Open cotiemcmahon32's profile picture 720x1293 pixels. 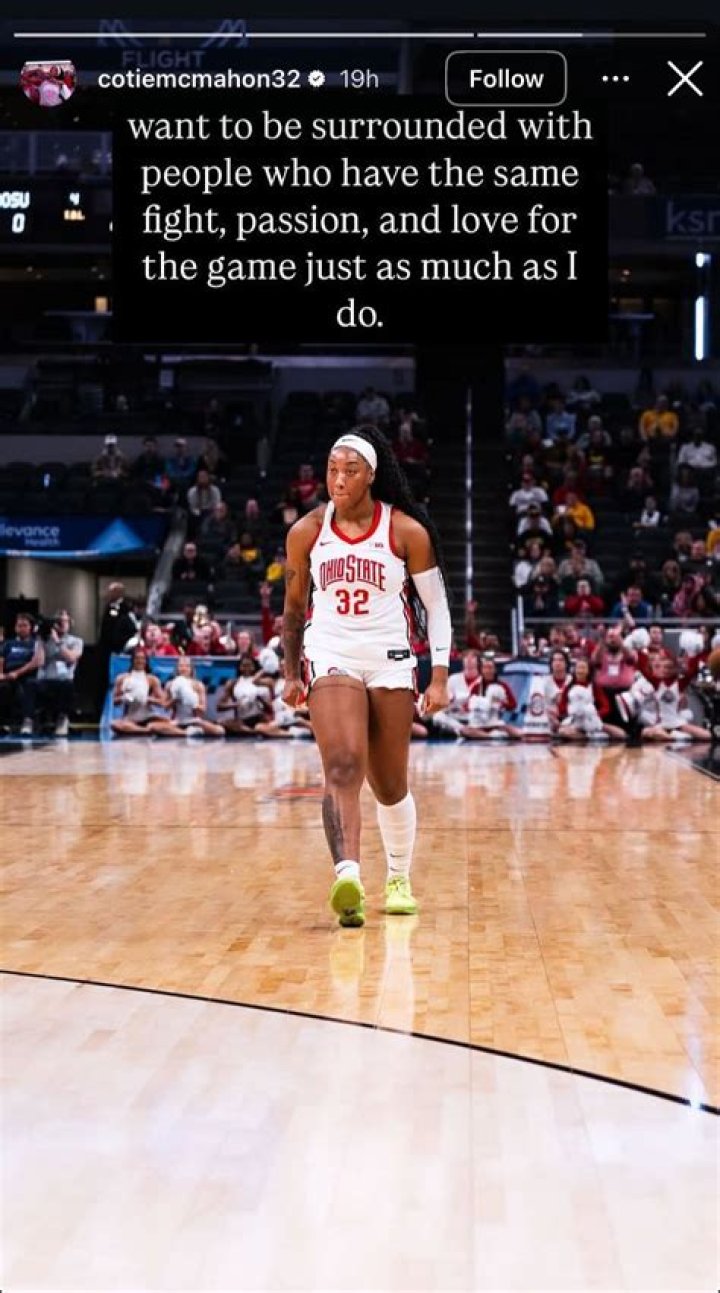[48, 82]
